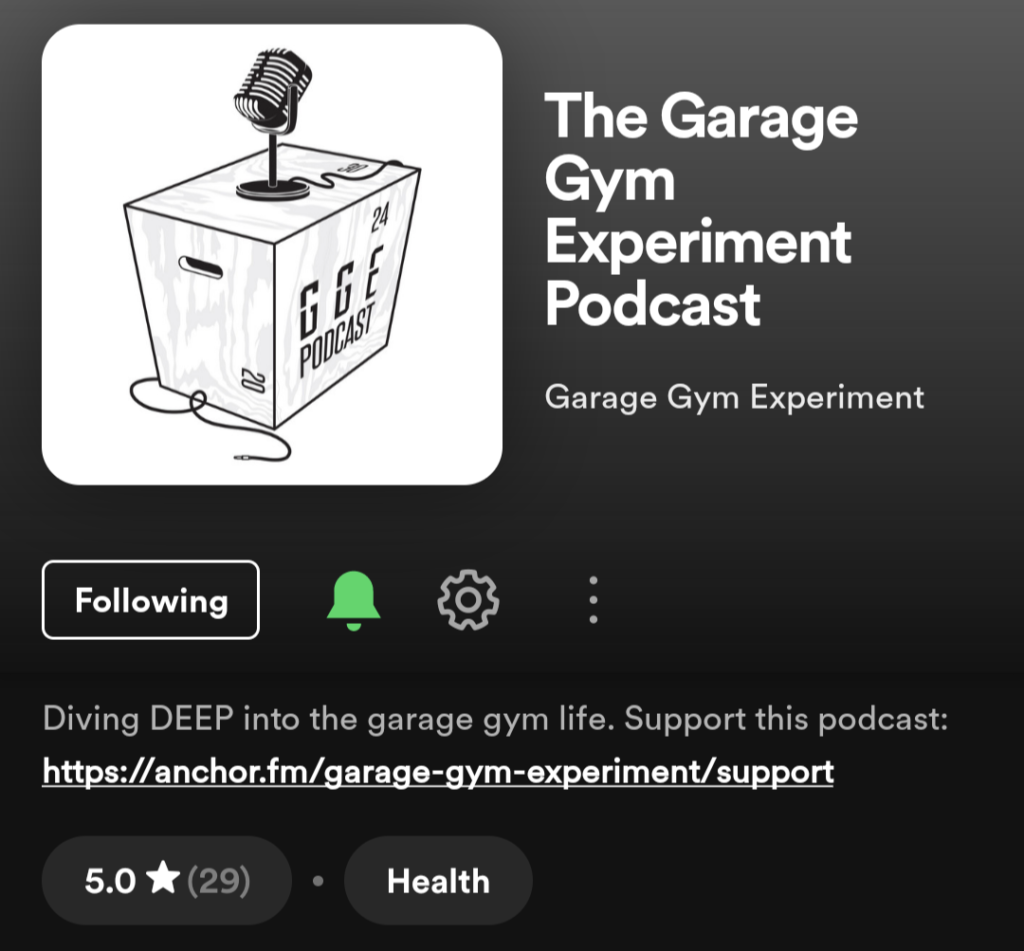This screenshot has width=1024, height=951.
Task: Open the three-dot overflow menu
Action: (x=593, y=600)
